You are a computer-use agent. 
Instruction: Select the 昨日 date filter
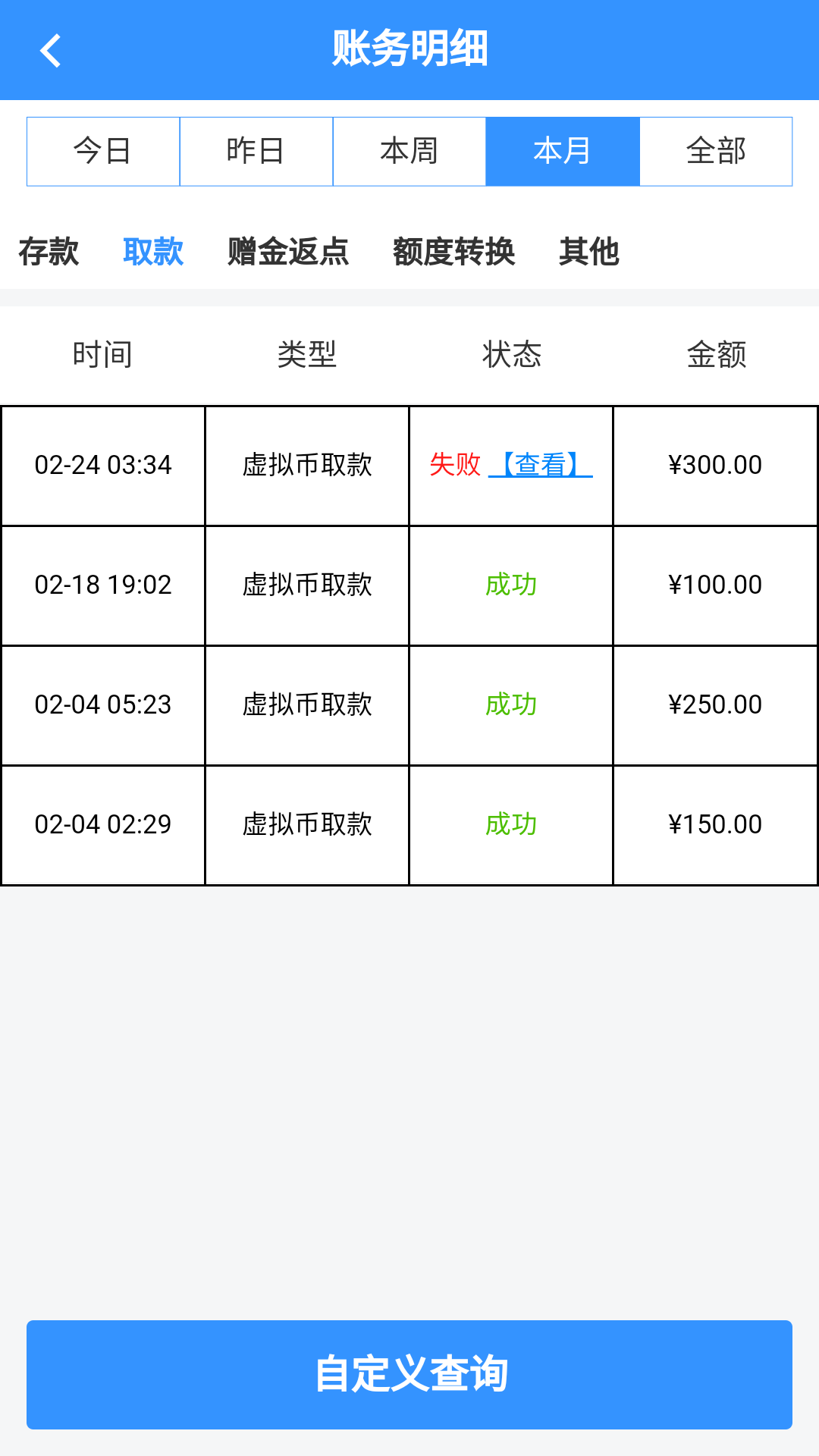(x=256, y=151)
